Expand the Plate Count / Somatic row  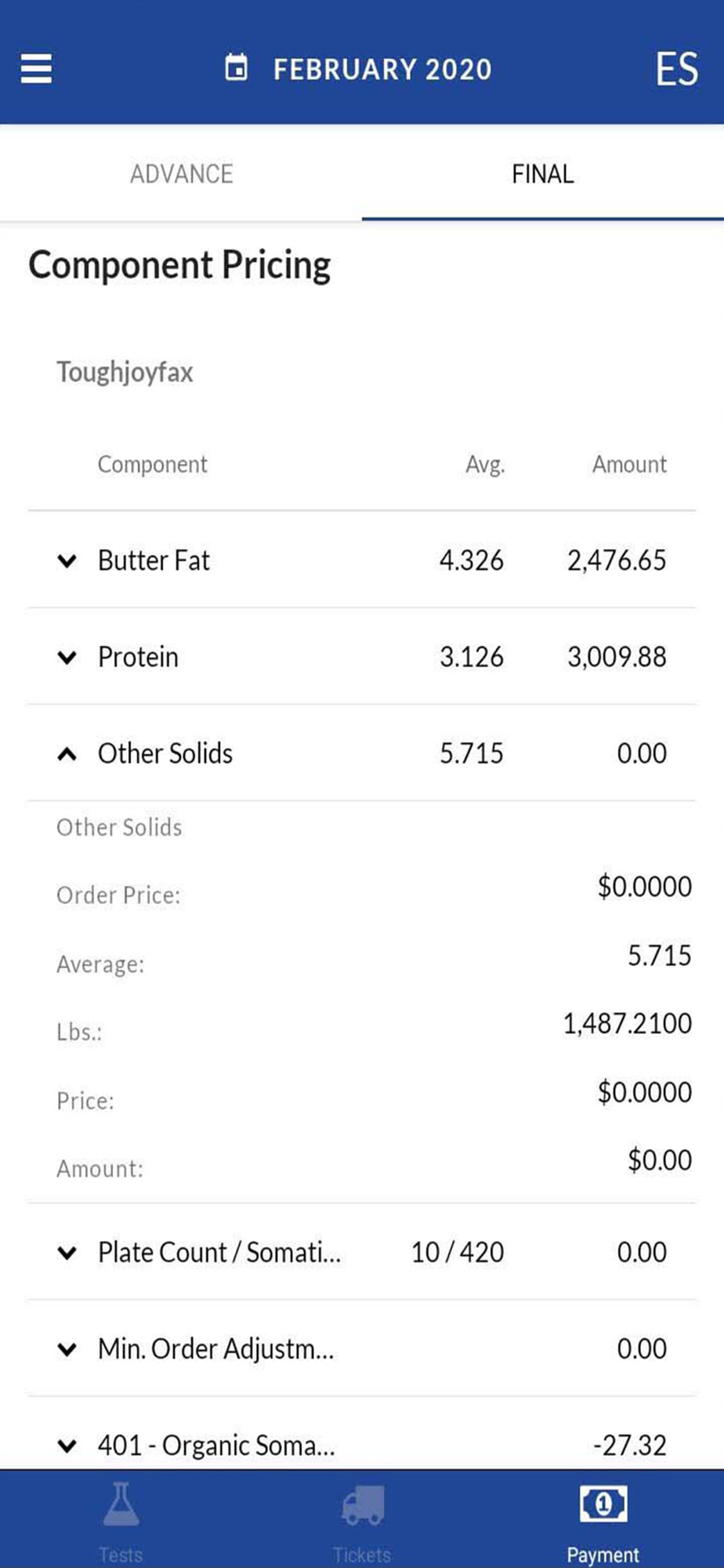pos(67,1253)
